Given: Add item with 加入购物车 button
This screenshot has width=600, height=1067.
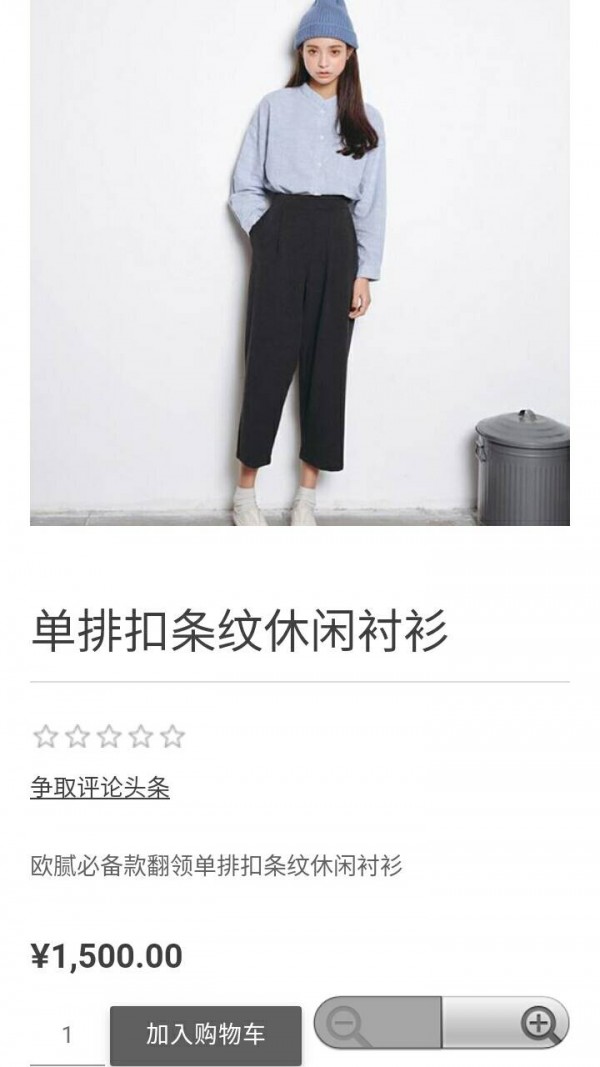Looking at the screenshot, I should (x=205, y=1034).
